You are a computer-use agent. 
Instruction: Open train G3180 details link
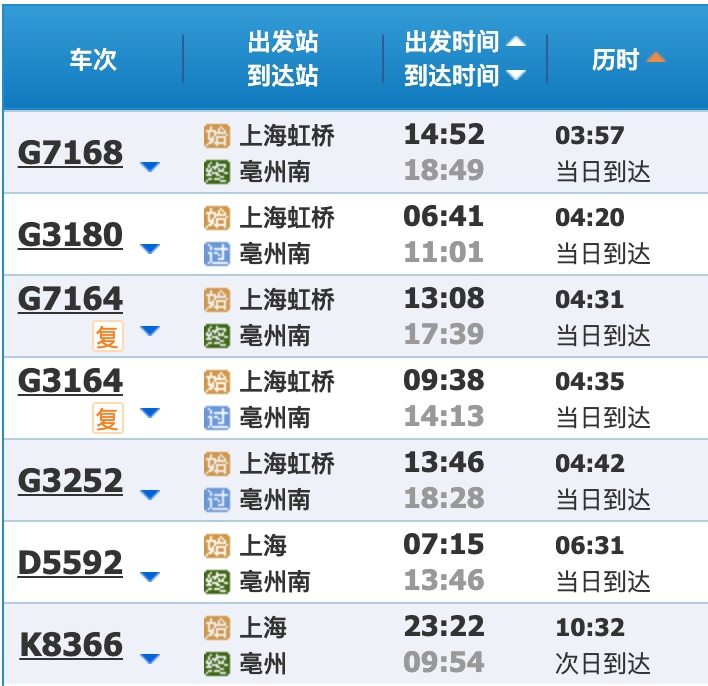[x=70, y=235]
